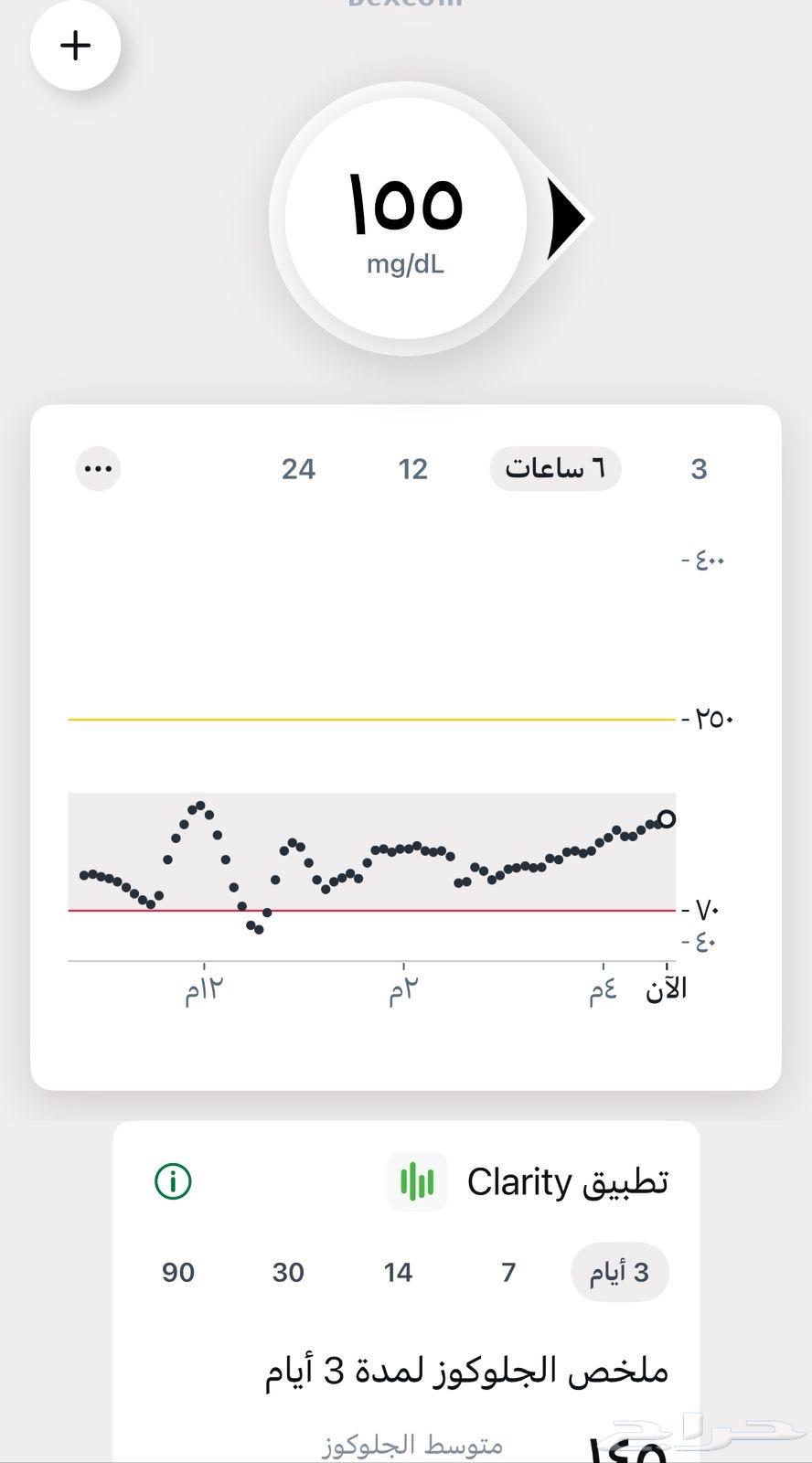Open the more options ellipsis menu

(x=97, y=468)
